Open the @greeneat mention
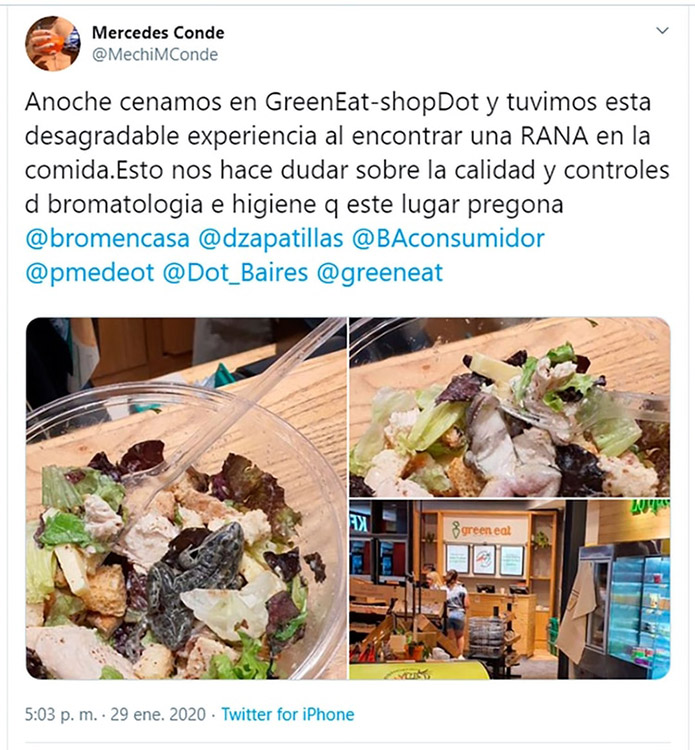 click(x=380, y=273)
